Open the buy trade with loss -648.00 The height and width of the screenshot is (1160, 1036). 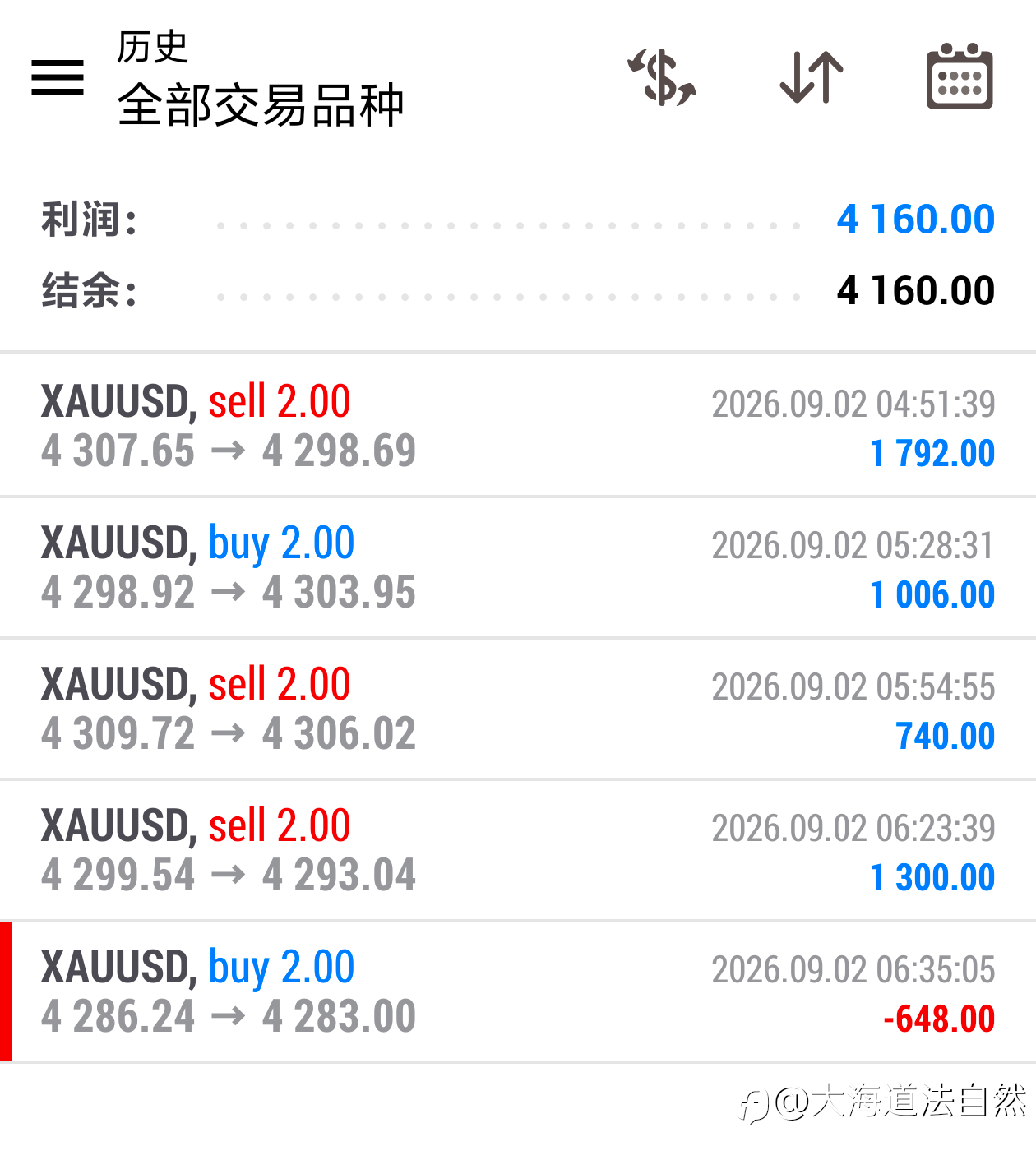pyautogui.click(x=518, y=991)
